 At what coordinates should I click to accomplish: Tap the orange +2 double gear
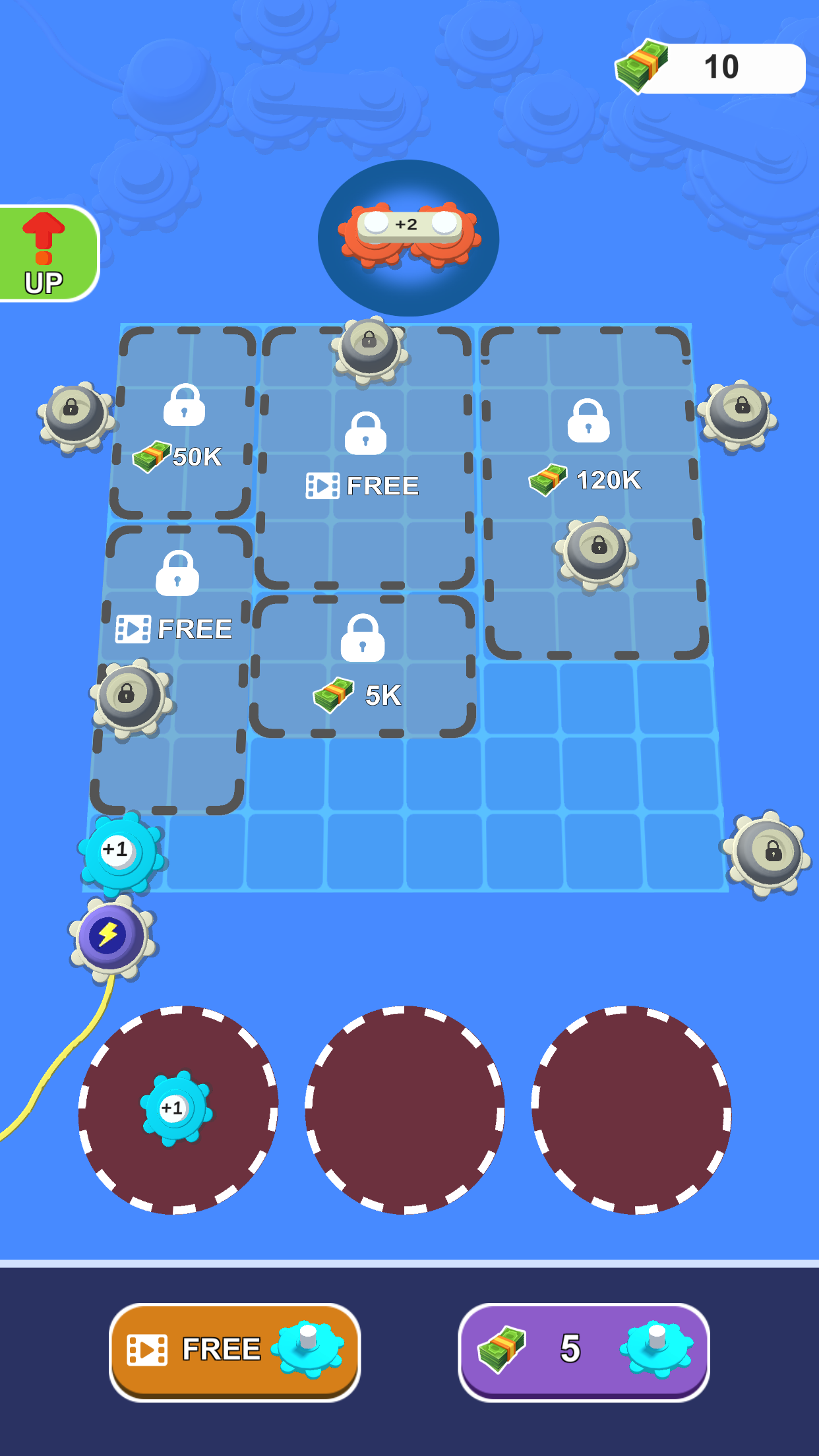coord(409,235)
